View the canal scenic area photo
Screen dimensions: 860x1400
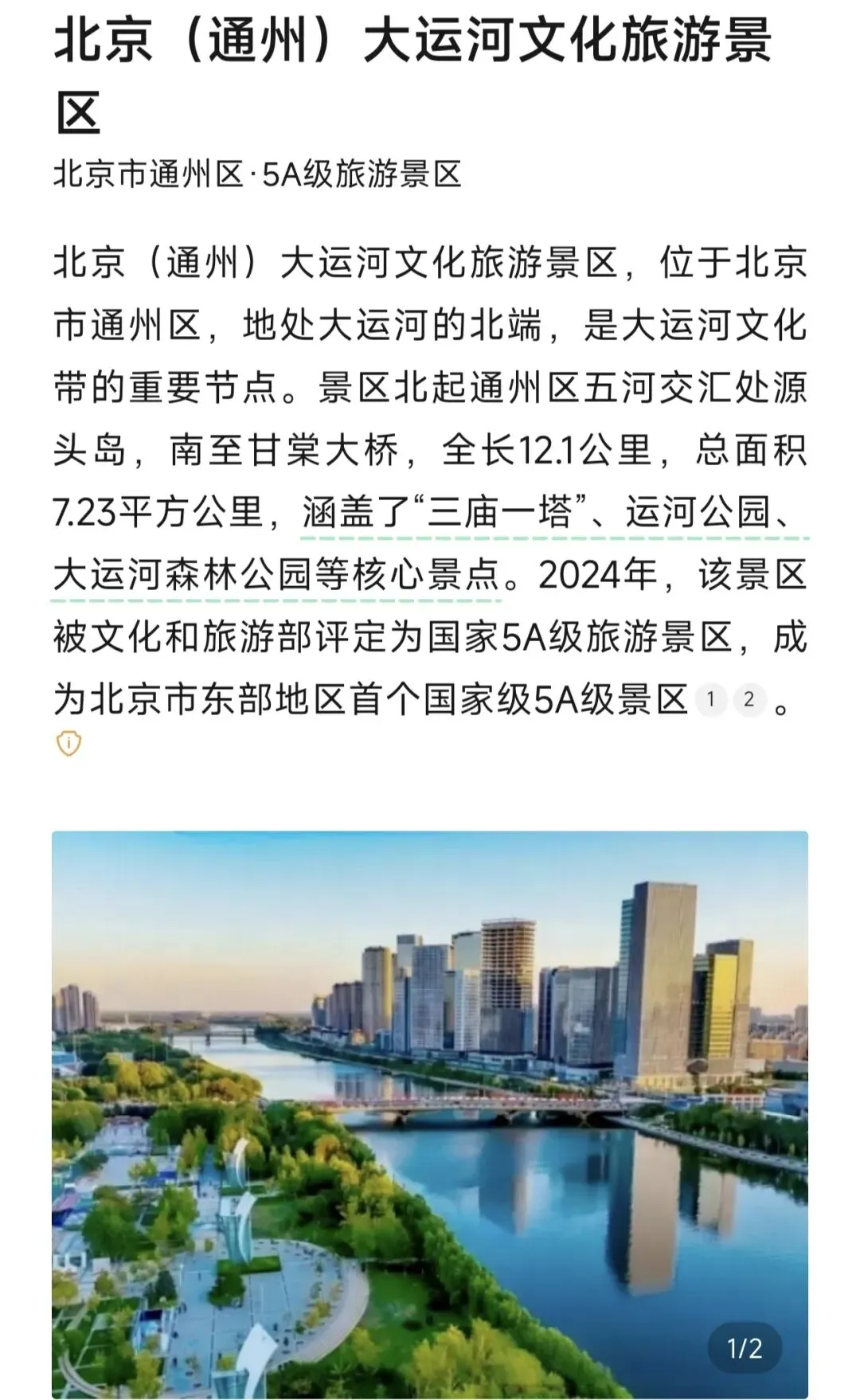click(430, 1115)
